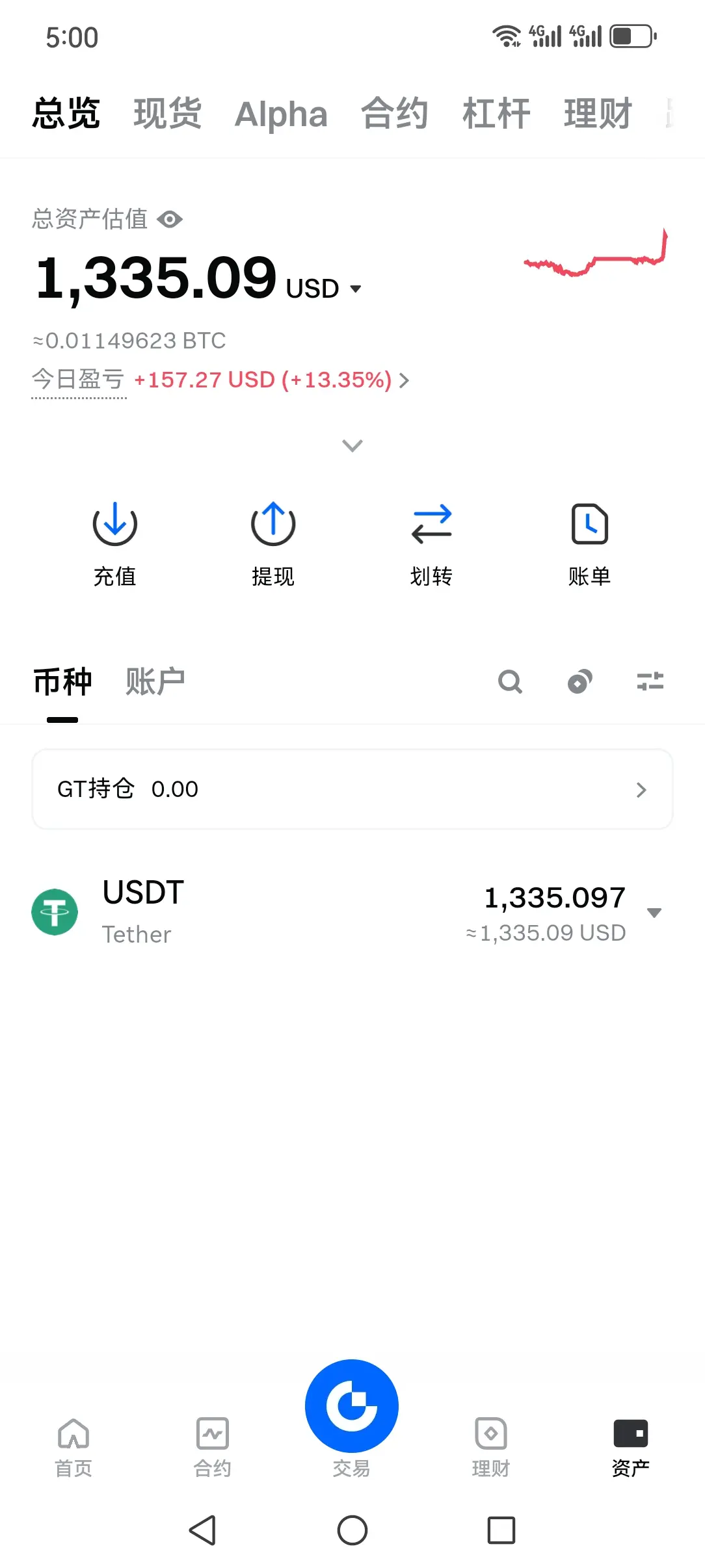Go to the 首页 home tab

point(73,1447)
